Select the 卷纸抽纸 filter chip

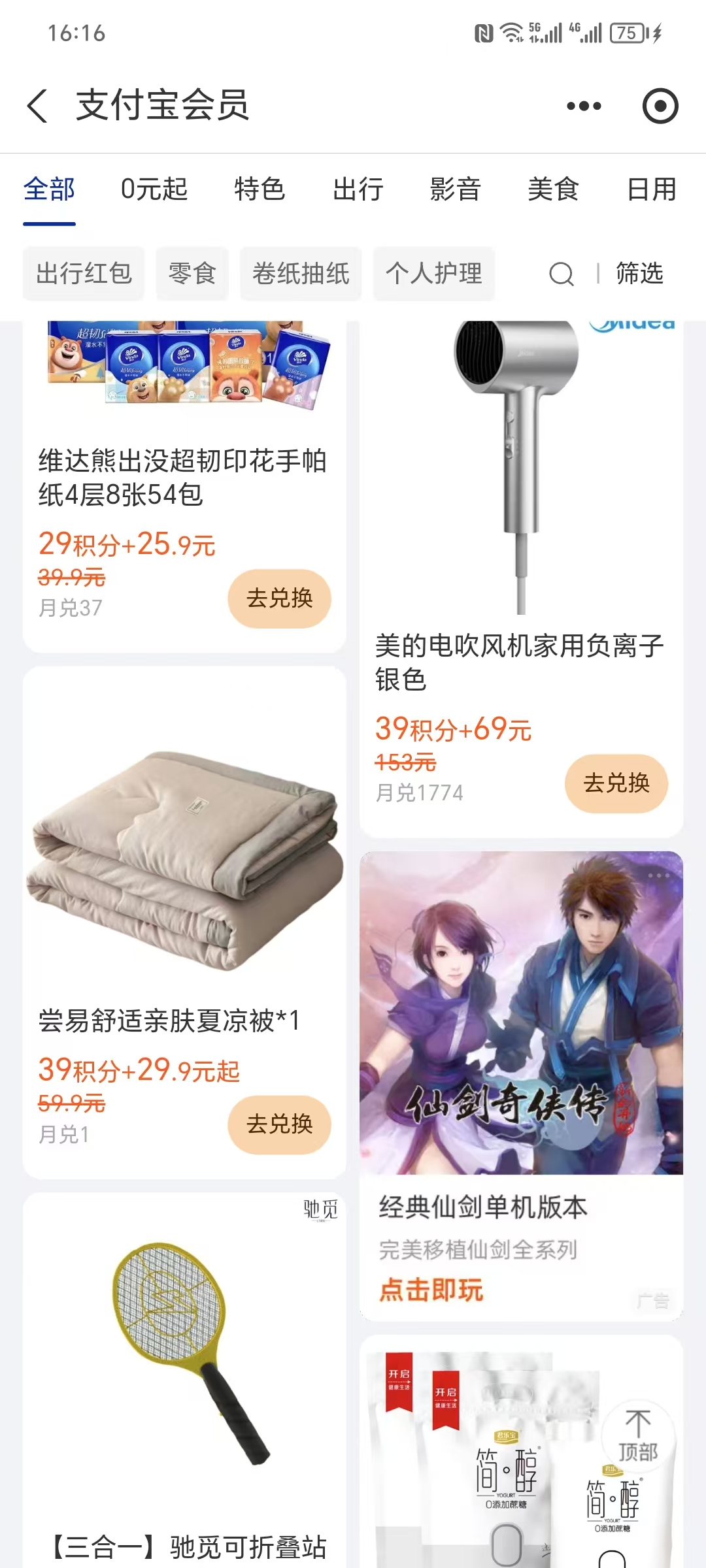click(x=301, y=273)
